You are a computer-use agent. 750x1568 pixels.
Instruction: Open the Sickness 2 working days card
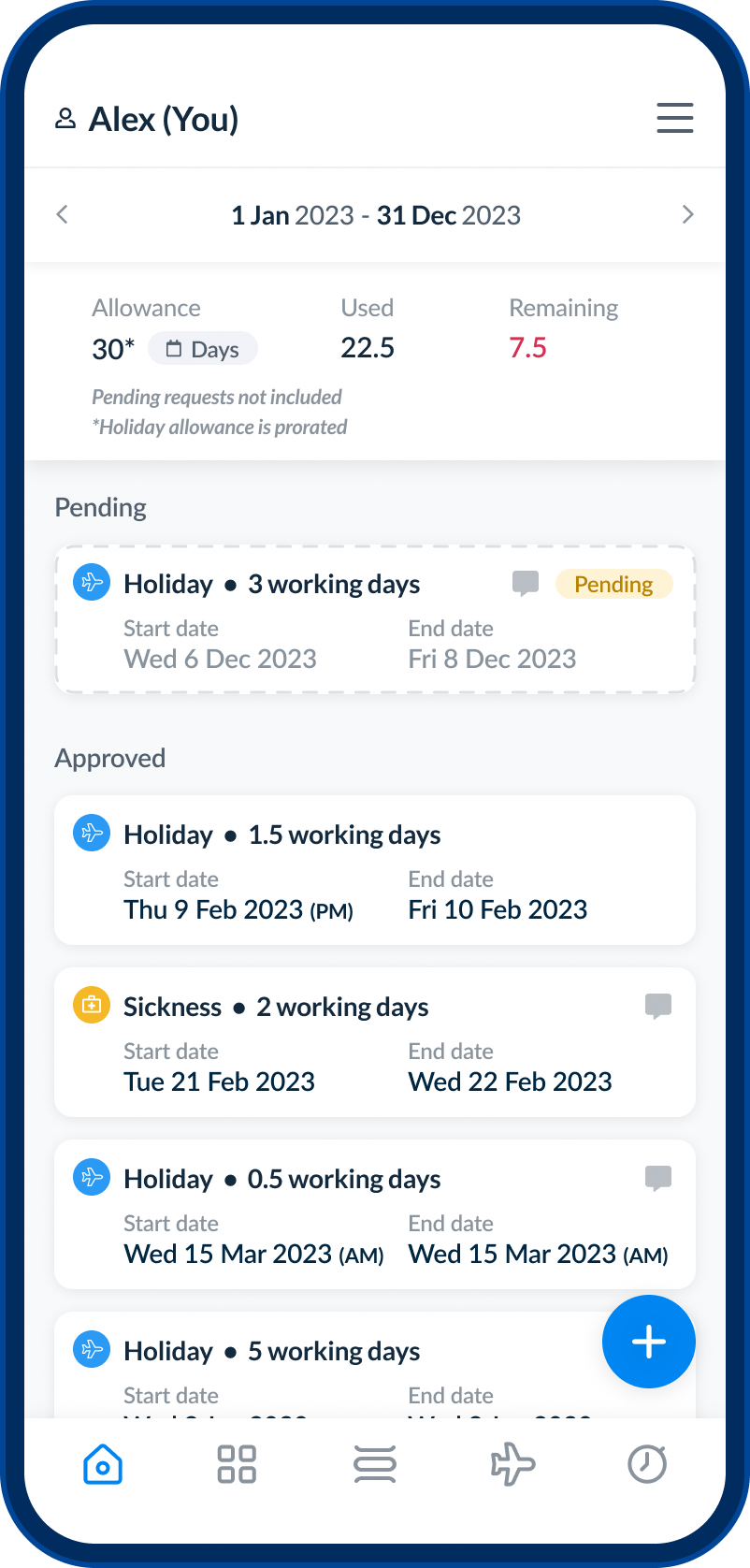click(x=374, y=1042)
